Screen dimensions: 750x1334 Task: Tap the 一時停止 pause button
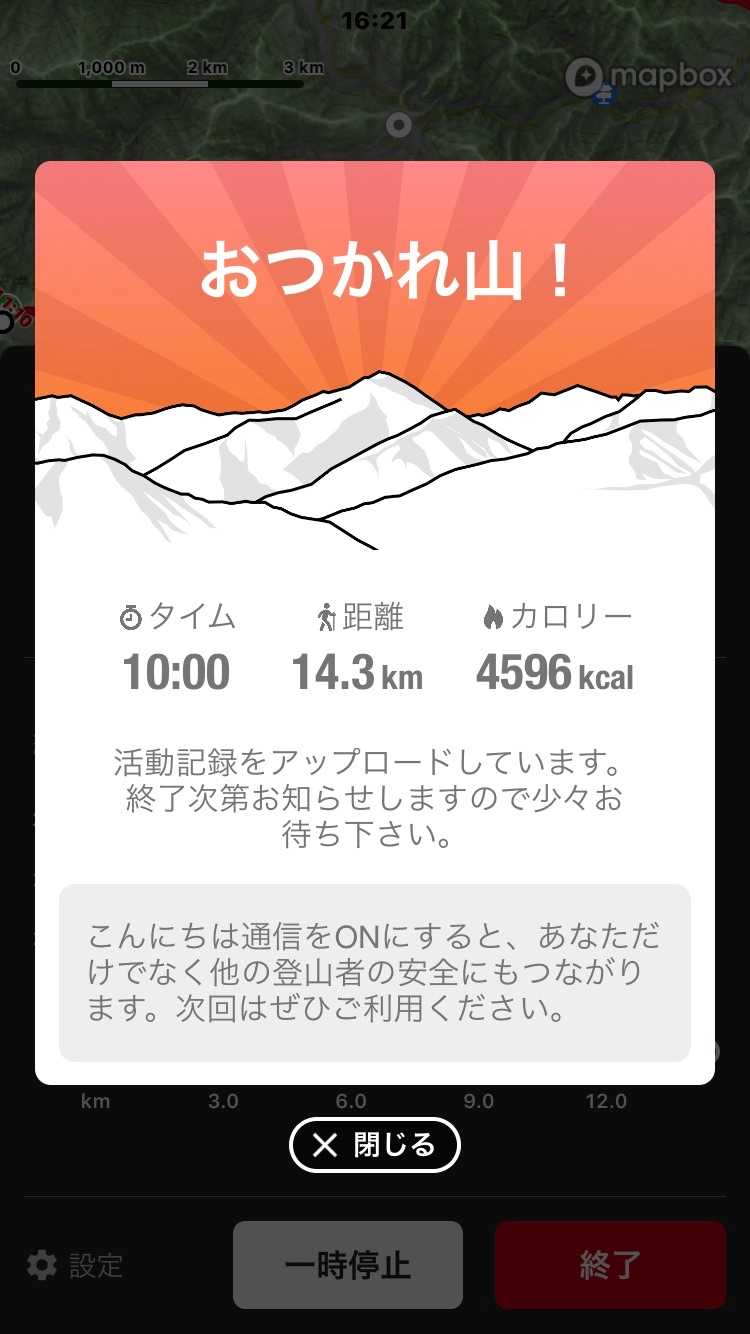348,1265
